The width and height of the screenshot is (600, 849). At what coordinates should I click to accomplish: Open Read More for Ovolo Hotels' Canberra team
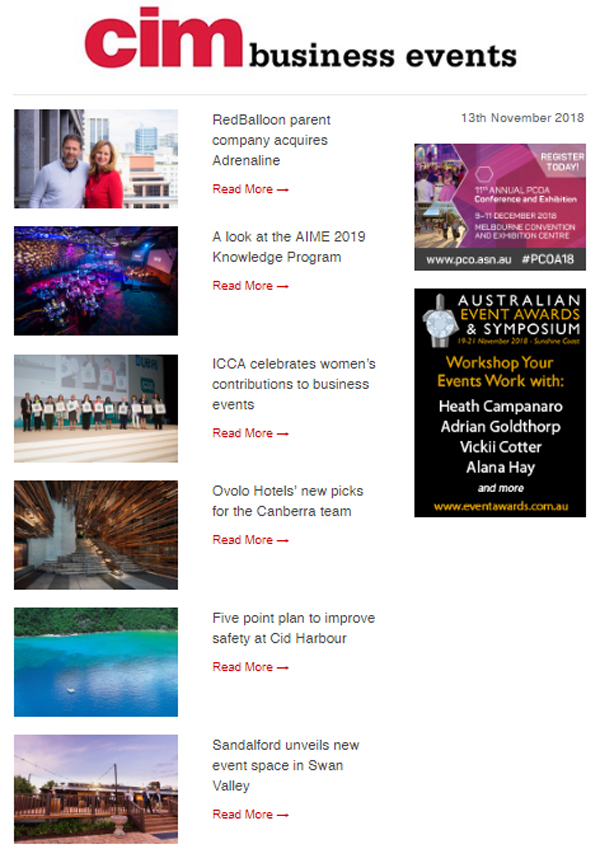click(250, 540)
